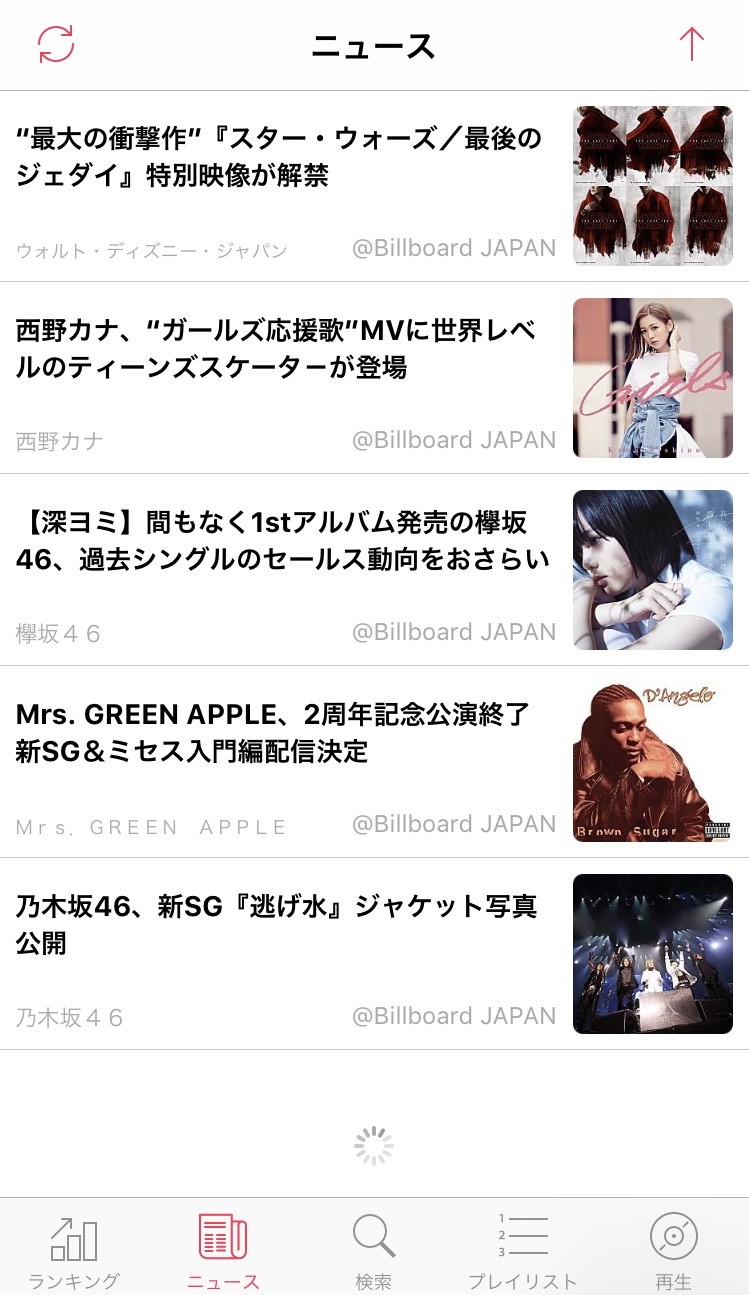Select the ニュース tab
Screen dimensions: 749x1295
click(223, 1249)
